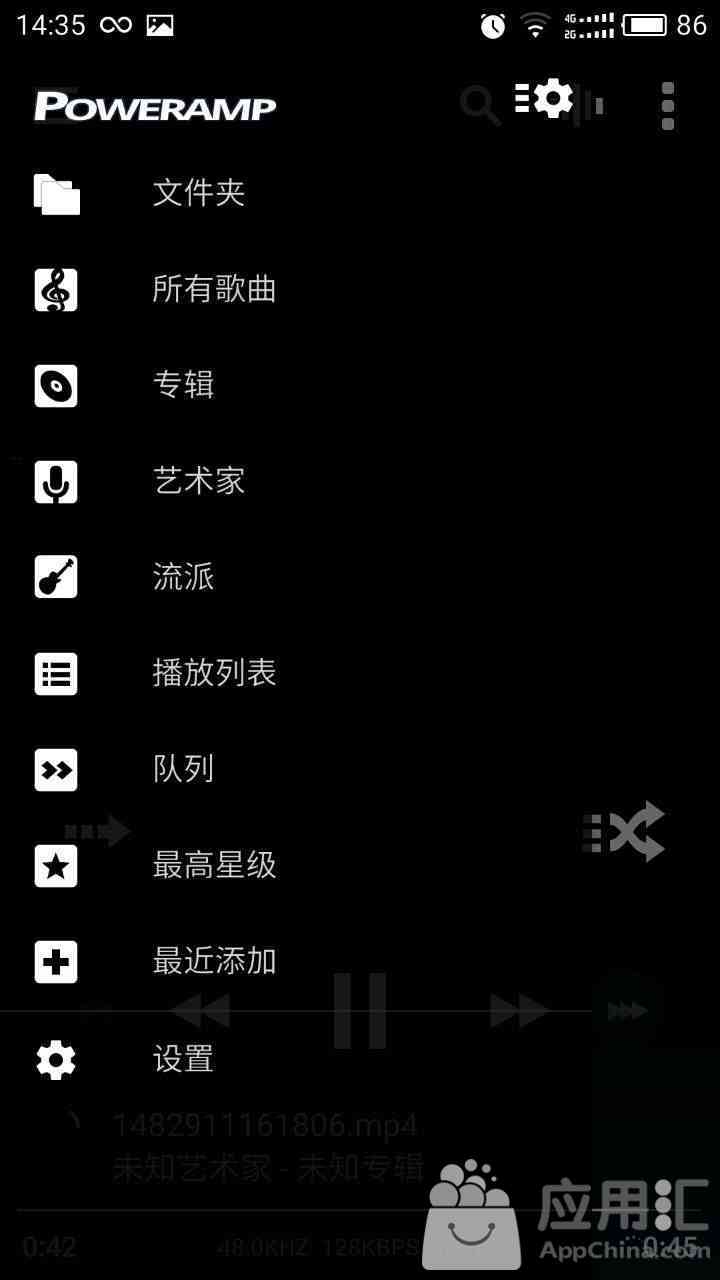This screenshot has height=1280, width=720.
Task: Tap the list settings gear icon
Action: click(x=546, y=99)
